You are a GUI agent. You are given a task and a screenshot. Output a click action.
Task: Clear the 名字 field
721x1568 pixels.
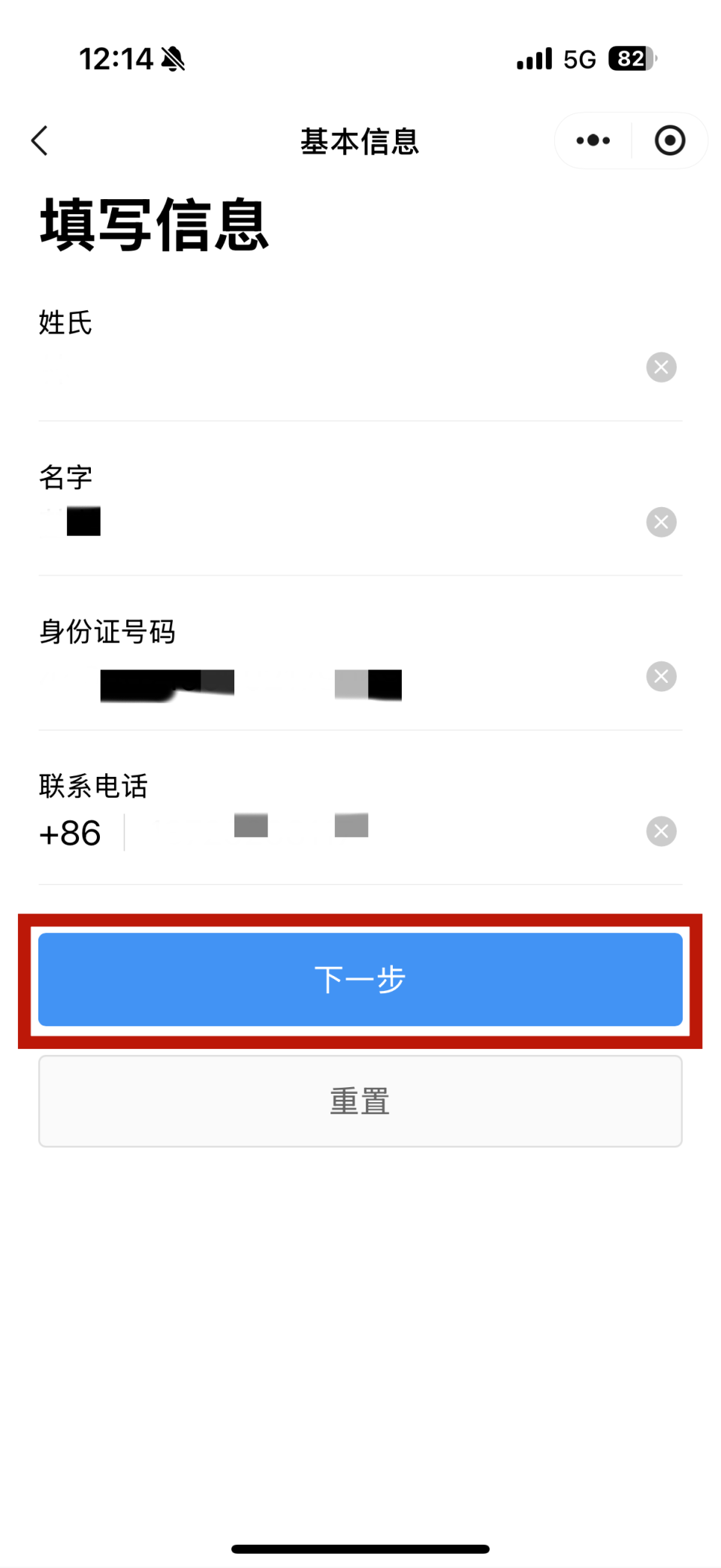click(x=662, y=522)
